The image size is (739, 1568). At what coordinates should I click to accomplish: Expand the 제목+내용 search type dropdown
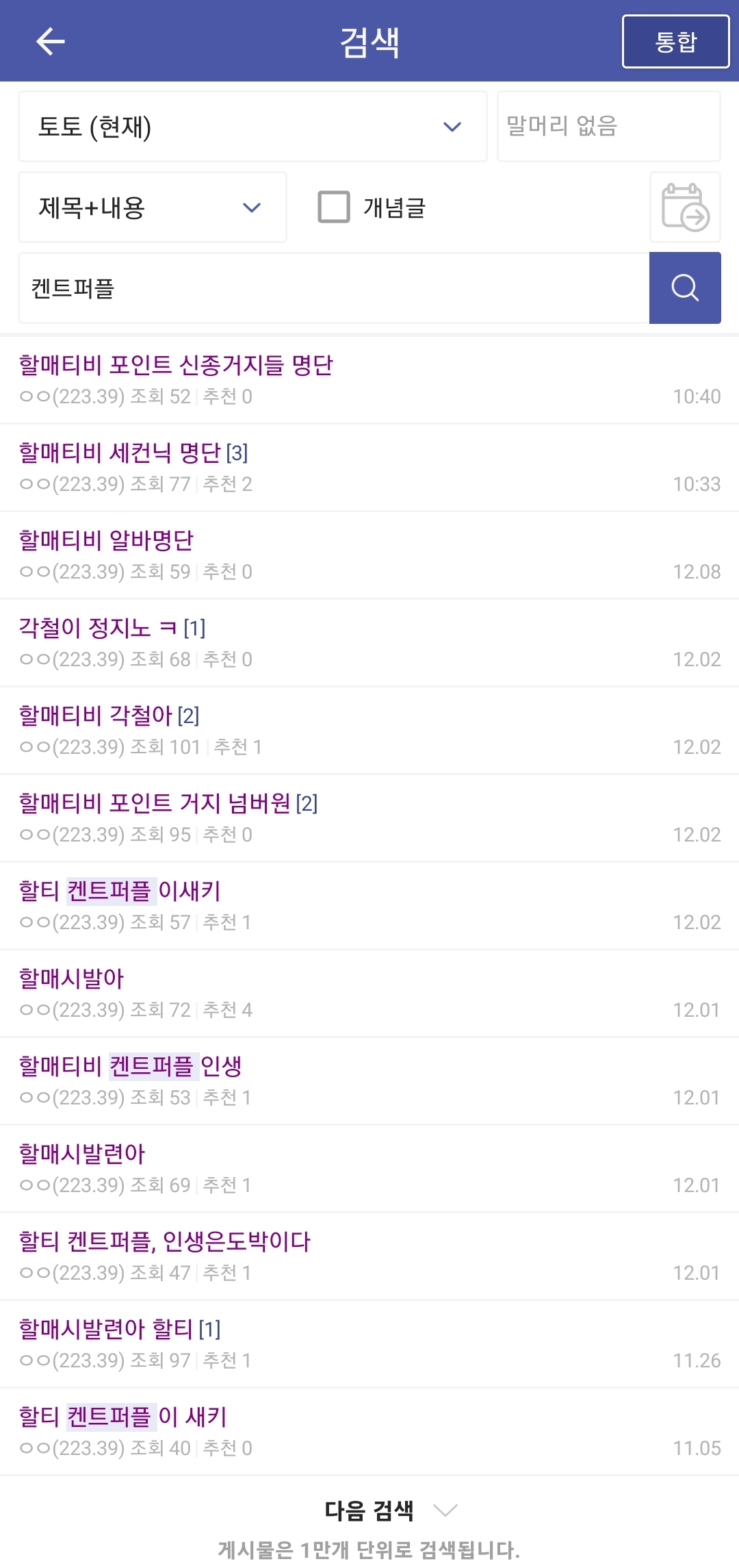(152, 207)
